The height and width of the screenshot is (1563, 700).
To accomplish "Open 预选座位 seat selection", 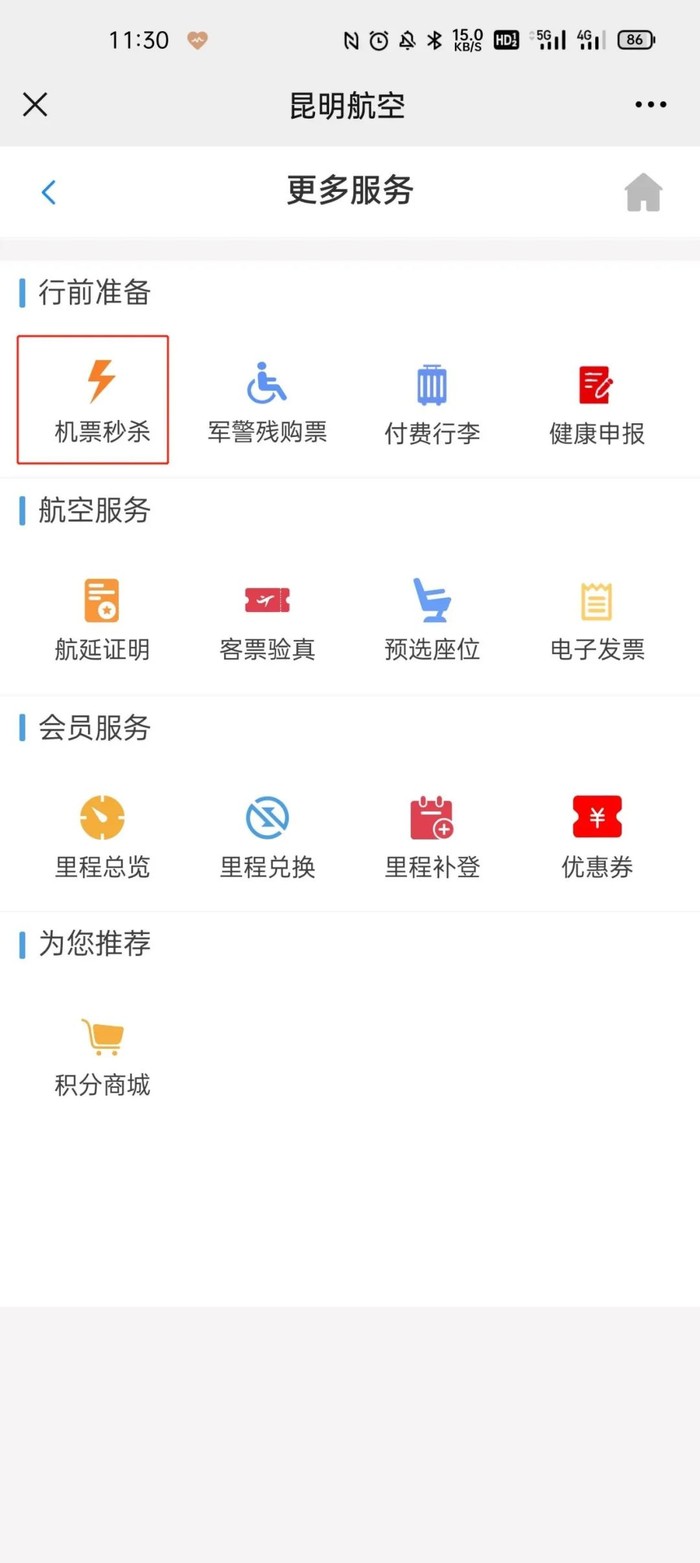I will coord(432,618).
